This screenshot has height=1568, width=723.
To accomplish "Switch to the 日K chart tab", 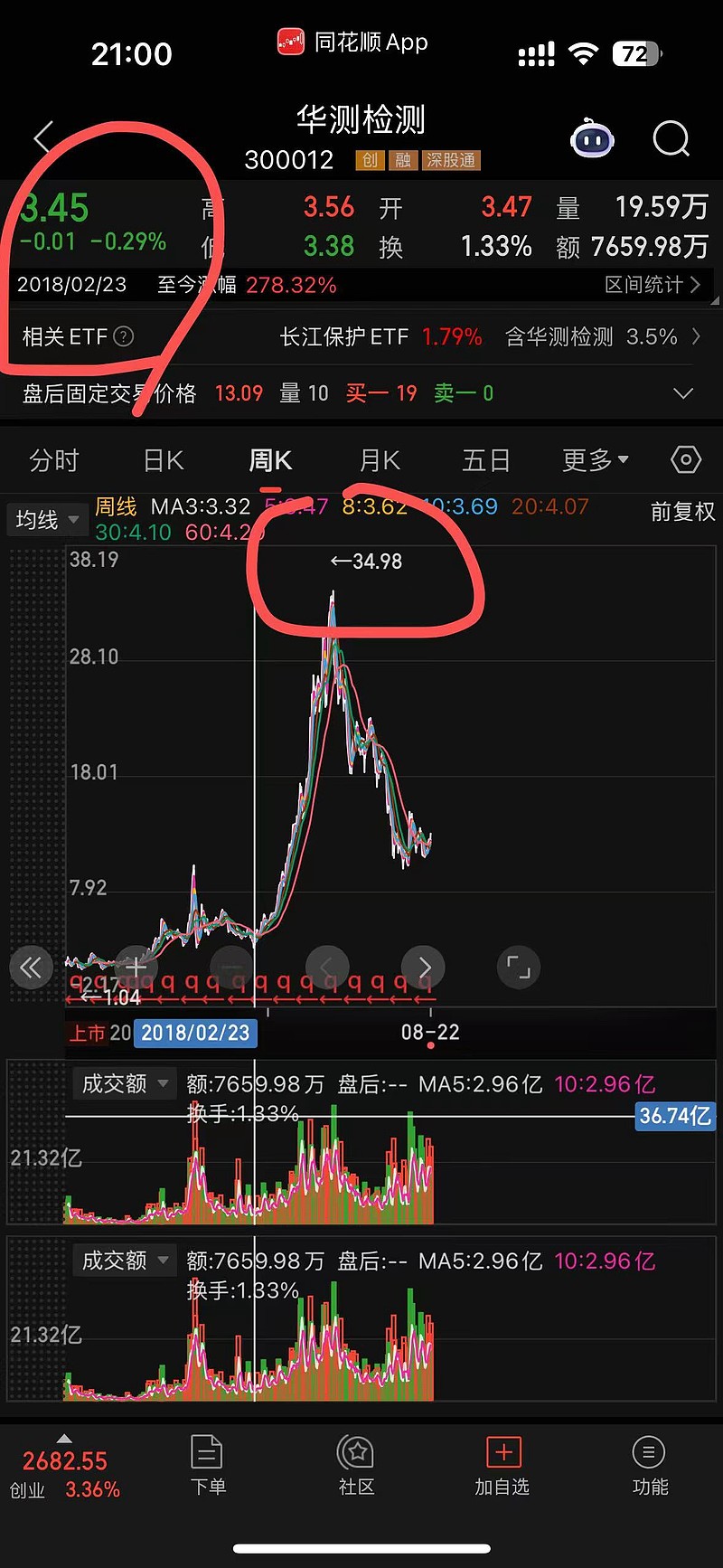I will tap(164, 460).
